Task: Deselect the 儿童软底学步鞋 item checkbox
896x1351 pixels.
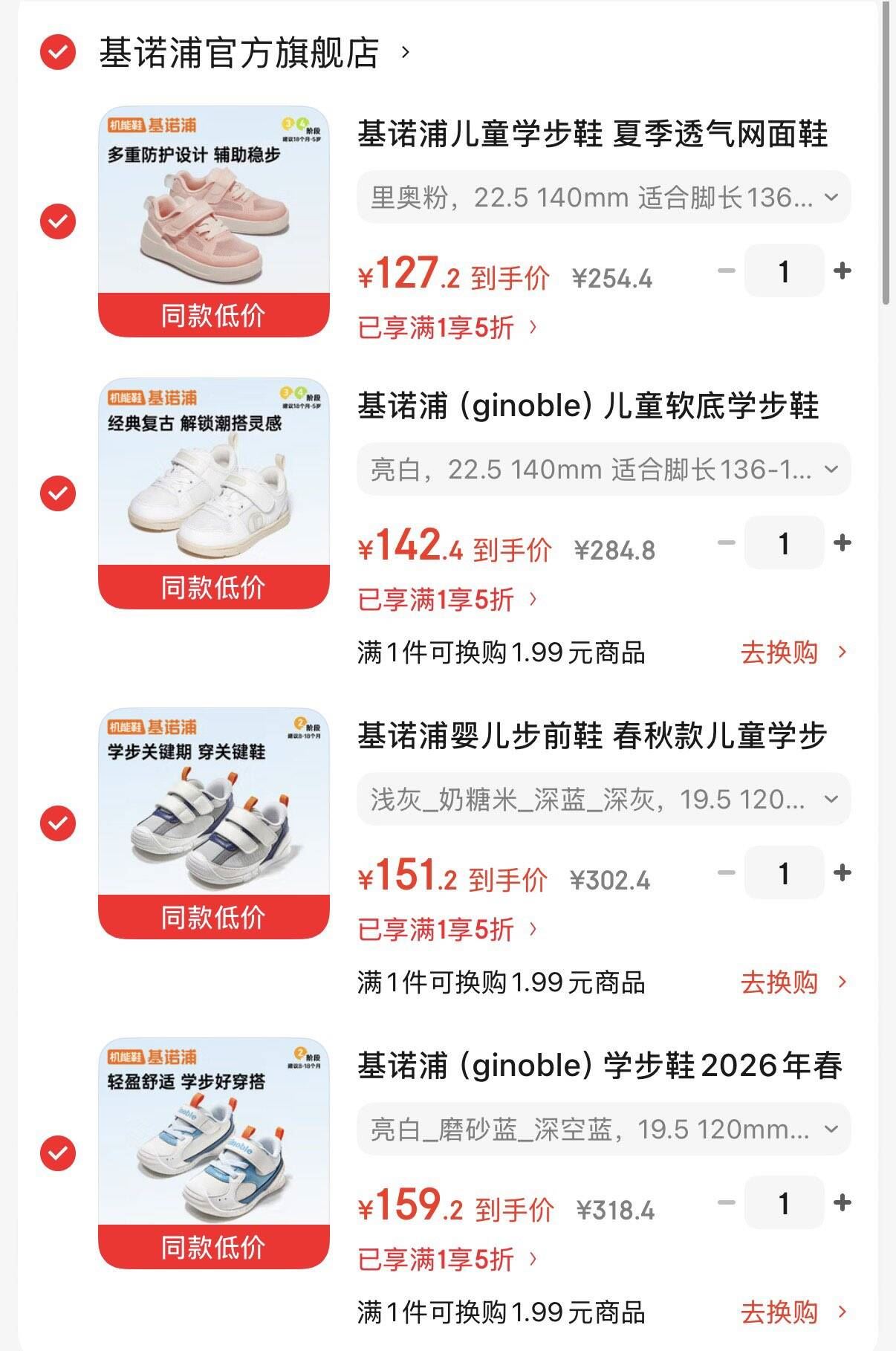Action: [x=58, y=493]
